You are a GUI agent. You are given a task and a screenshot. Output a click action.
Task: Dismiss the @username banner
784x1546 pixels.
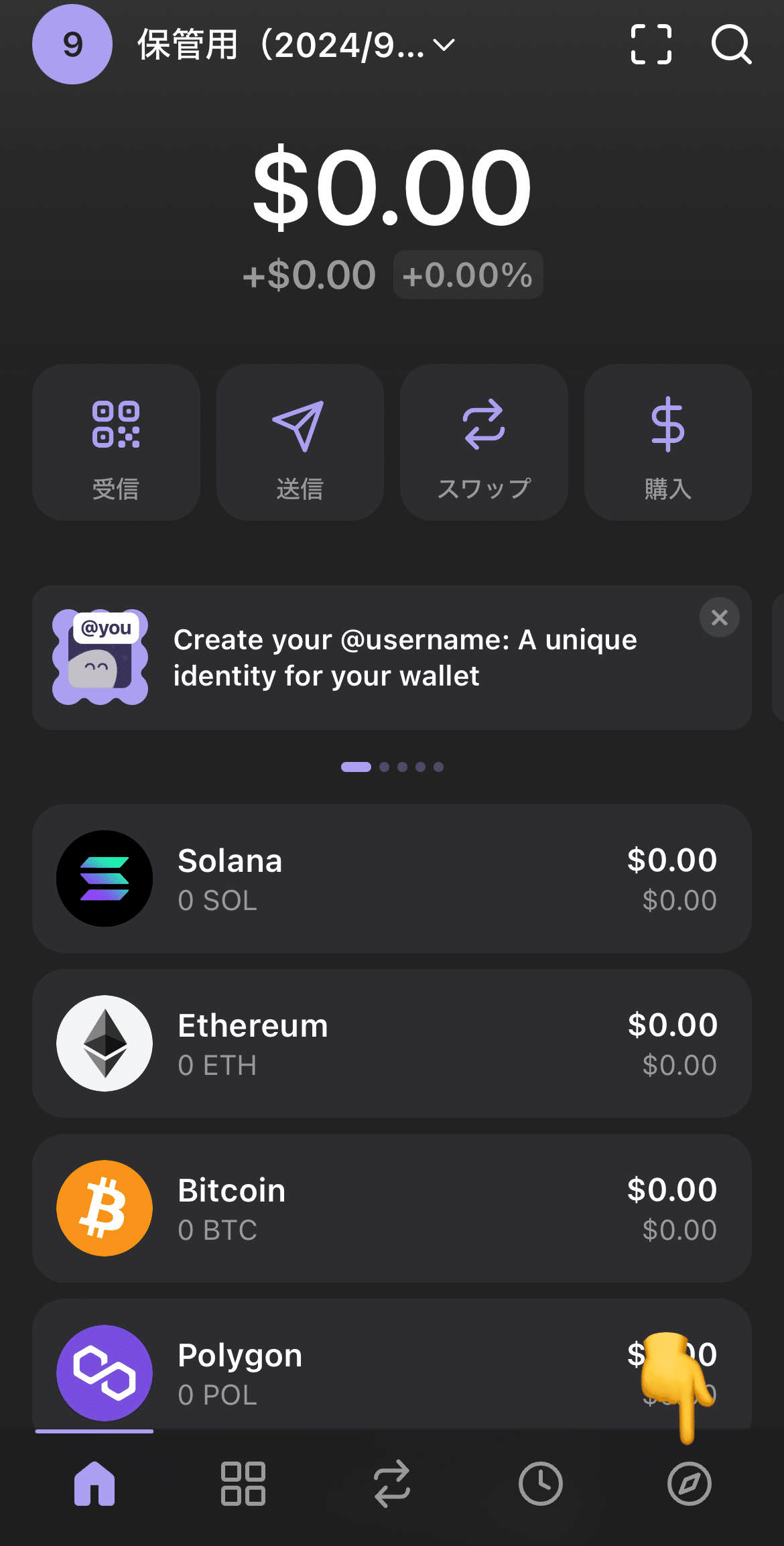[x=719, y=617]
